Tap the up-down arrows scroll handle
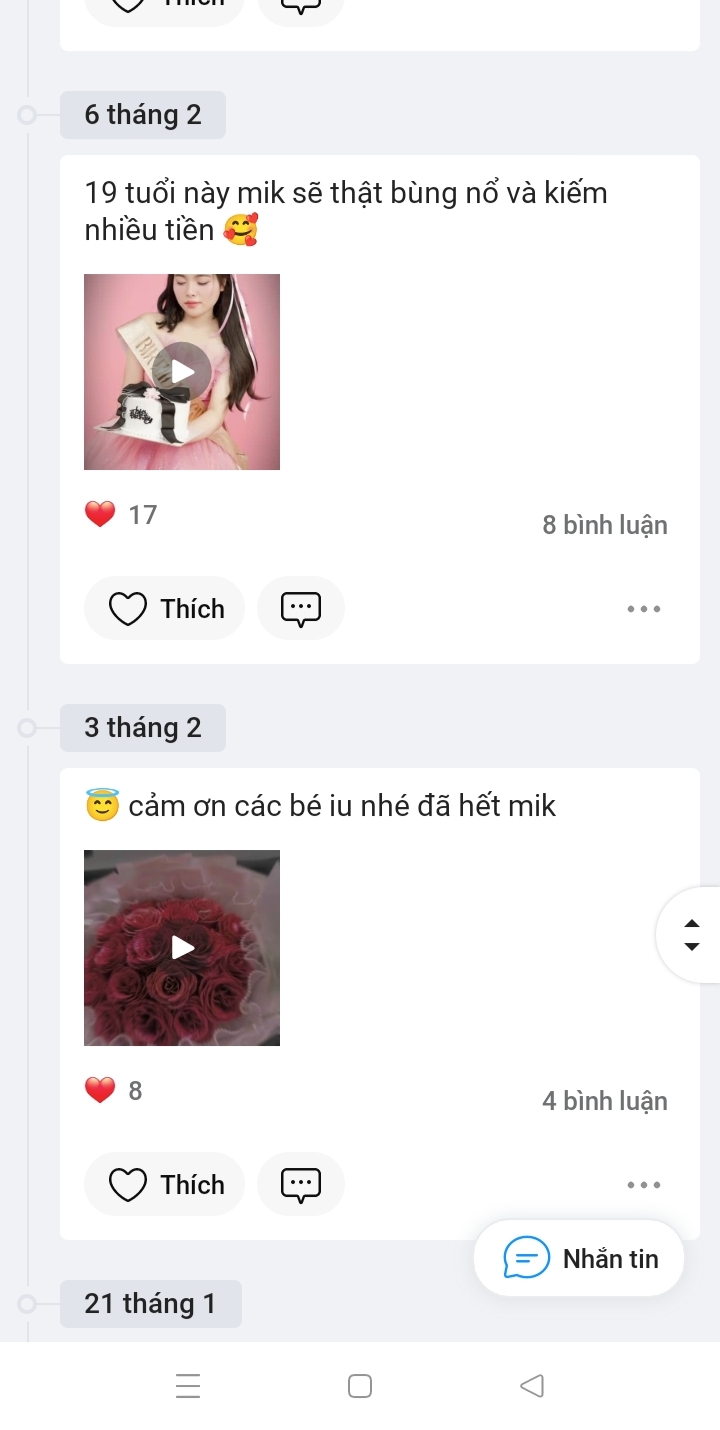The image size is (720, 1430). click(692, 935)
